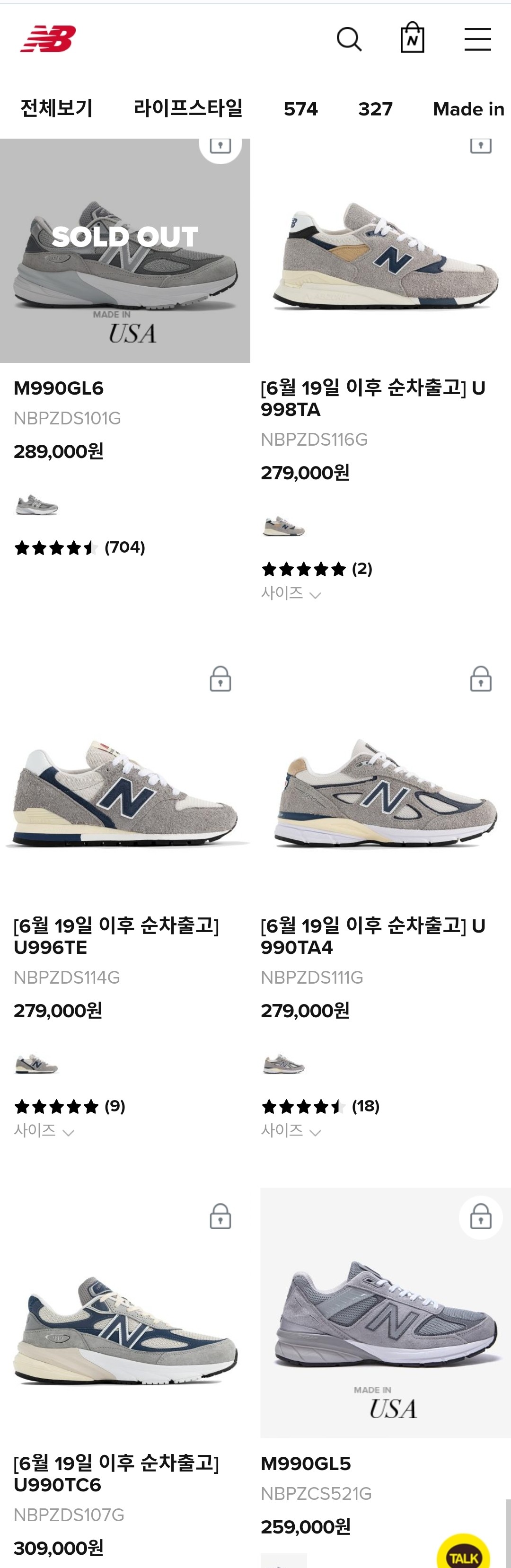511x1568 pixels.
Task: Select the 327 tab
Action: [x=375, y=109]
